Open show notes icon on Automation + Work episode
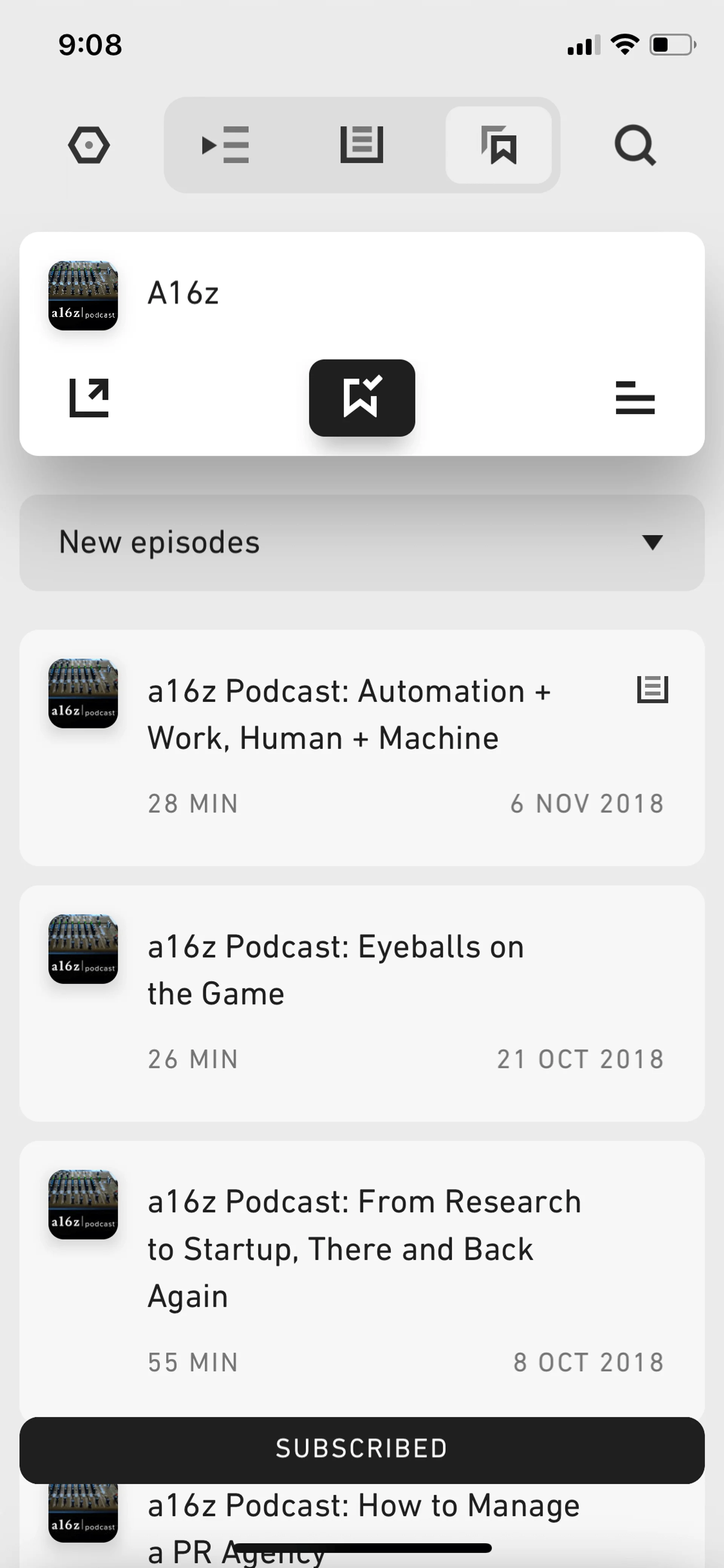Viewport: 724px width, 1568px height. point(653,690)
